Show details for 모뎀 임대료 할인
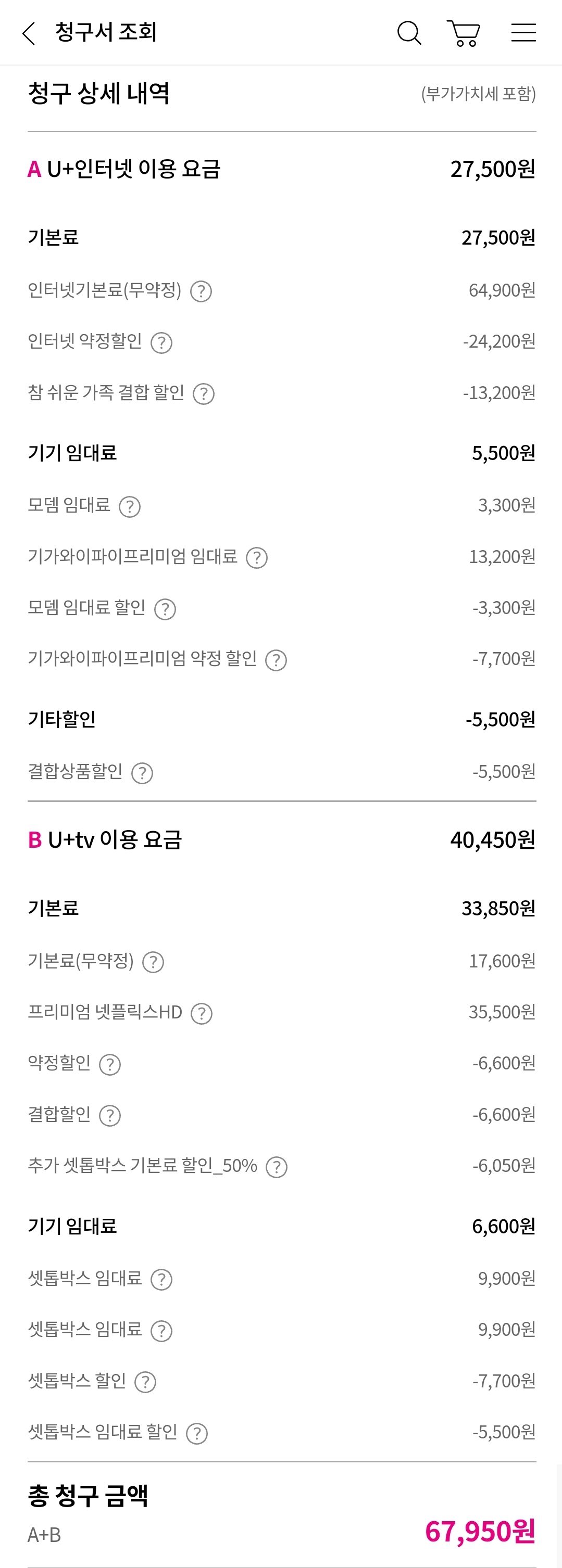 pos(165,609)
